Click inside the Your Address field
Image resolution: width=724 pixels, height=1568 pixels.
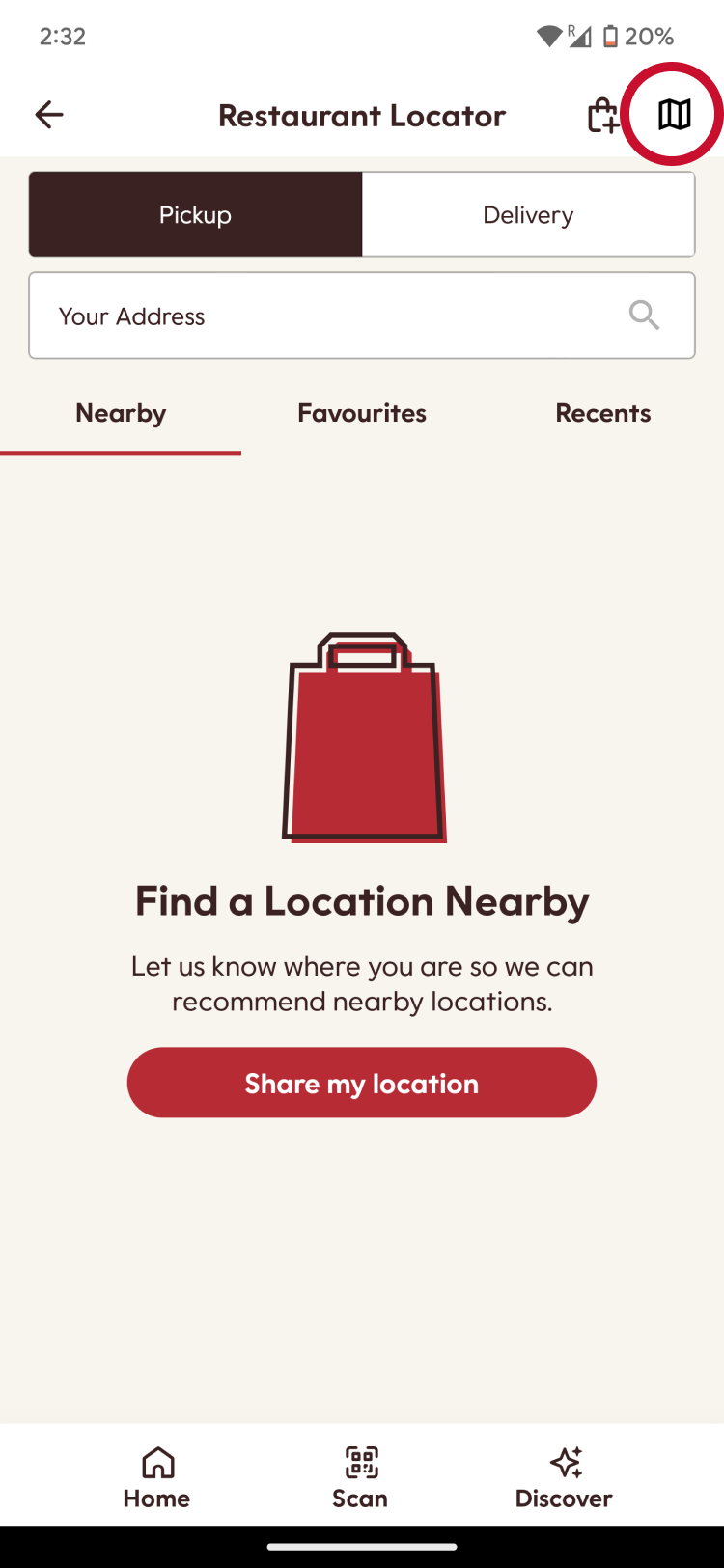pyautogui.click(x=290, y=315)
